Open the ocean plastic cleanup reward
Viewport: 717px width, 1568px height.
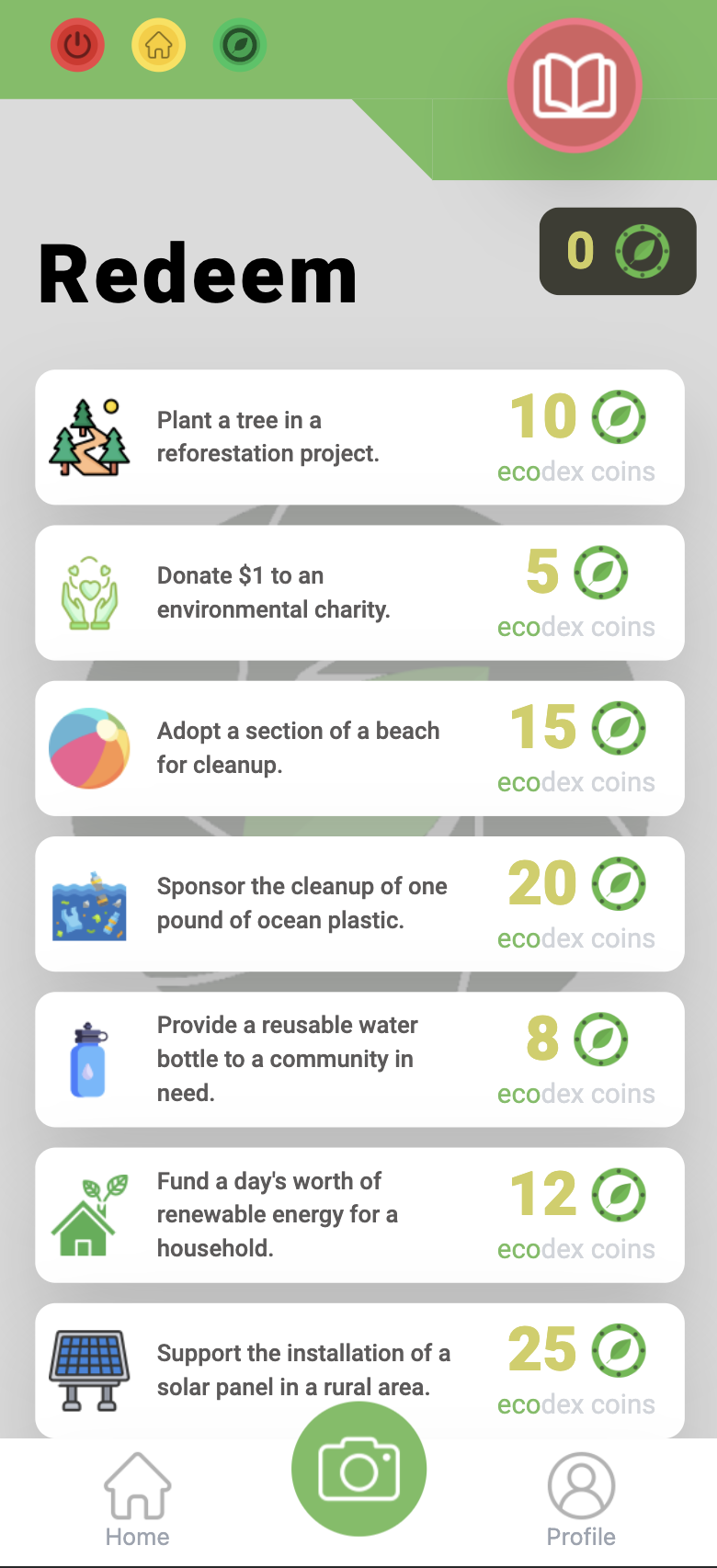[359, 903]
